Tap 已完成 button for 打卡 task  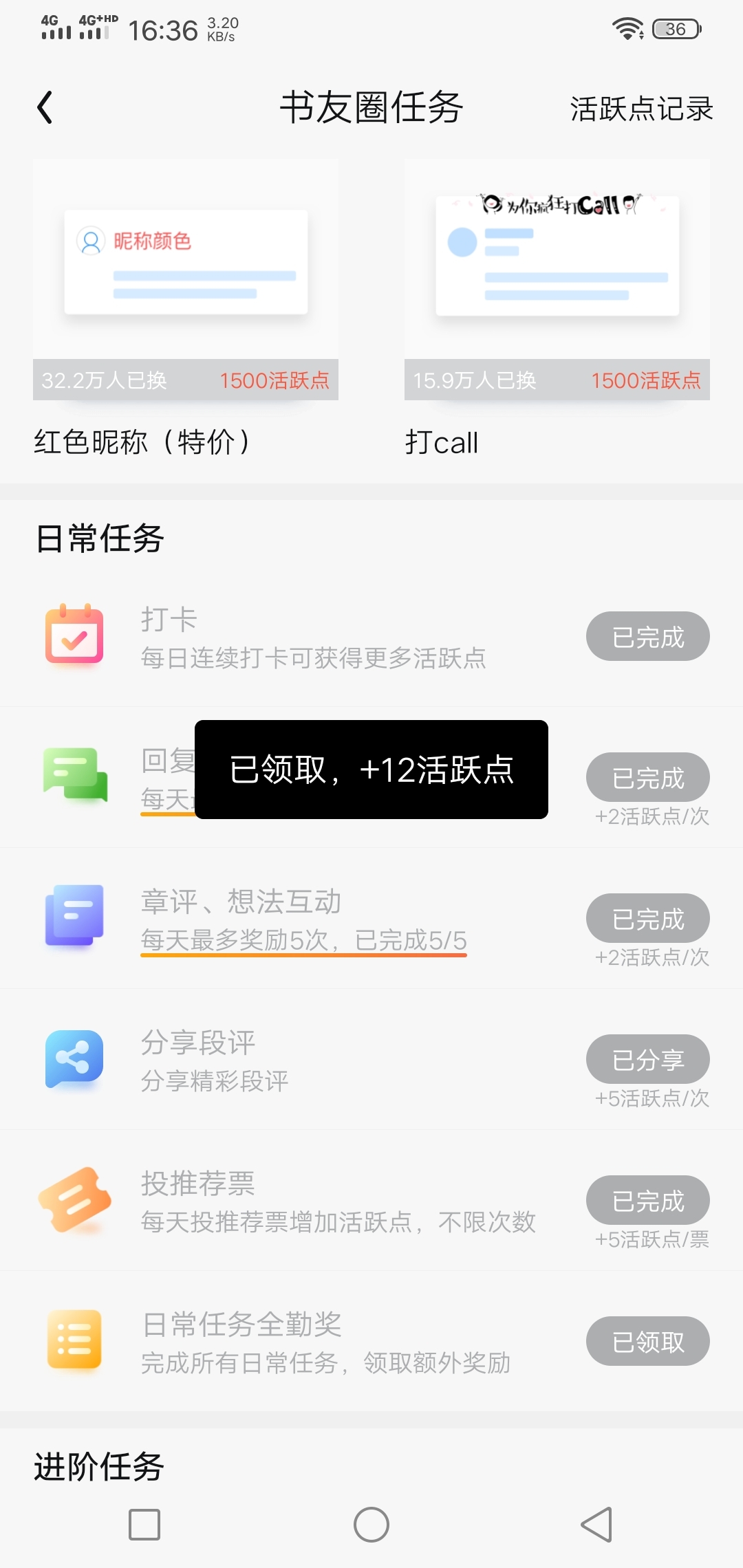click(x=648, y=636)
